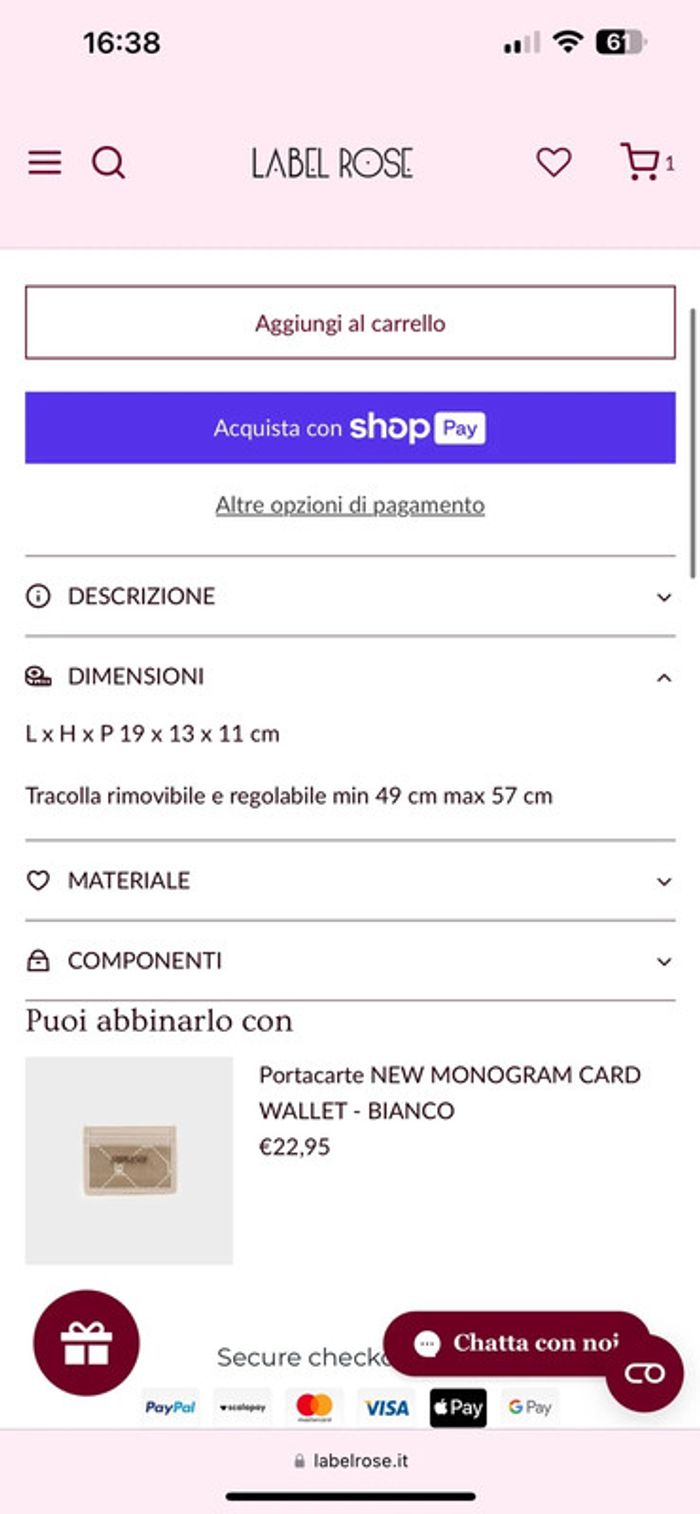Image resolution: width=700 pixels, height=1514 pixels.
Task: Expand the Materiale section
Action: [x=350, y=881]
